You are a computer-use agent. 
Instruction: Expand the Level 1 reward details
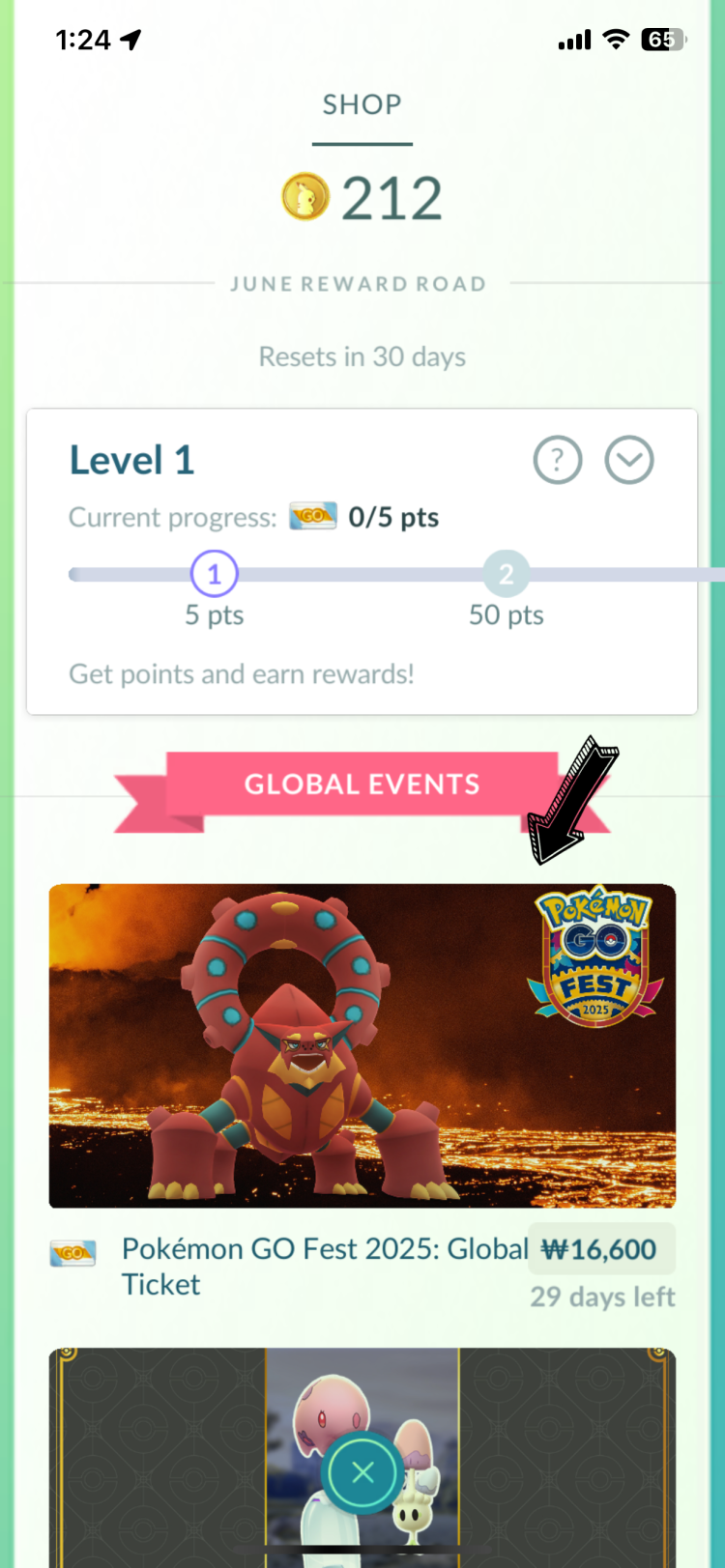[629, 460]
